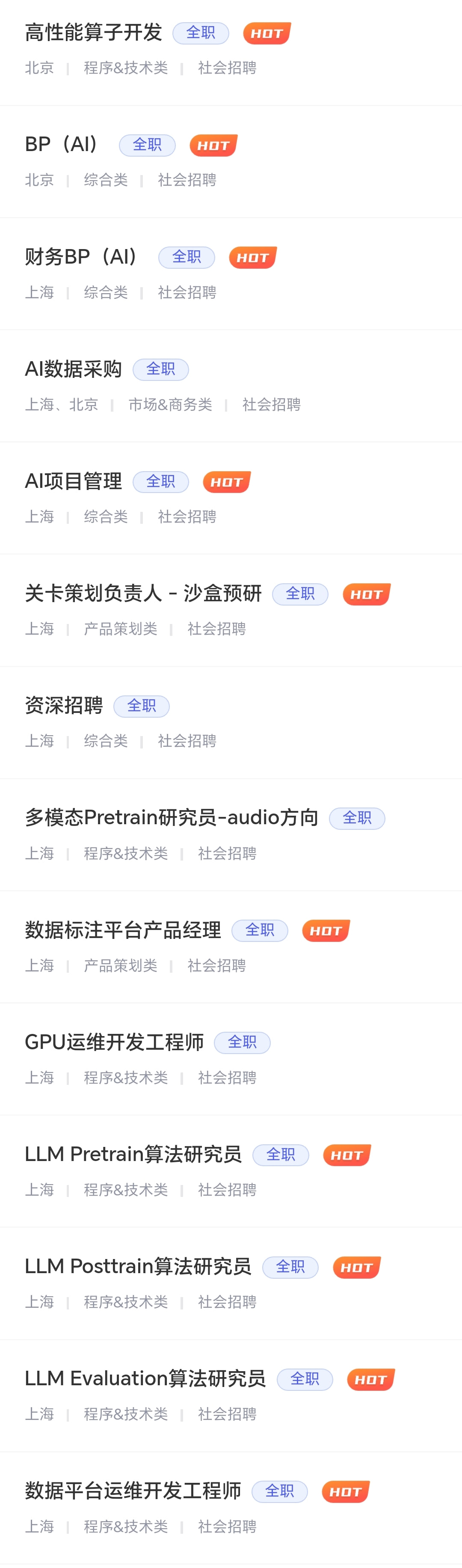The image size is (462, 1568).
Task: Open 数据标注平台产品经理 position
Action: [x=123, y=930]
